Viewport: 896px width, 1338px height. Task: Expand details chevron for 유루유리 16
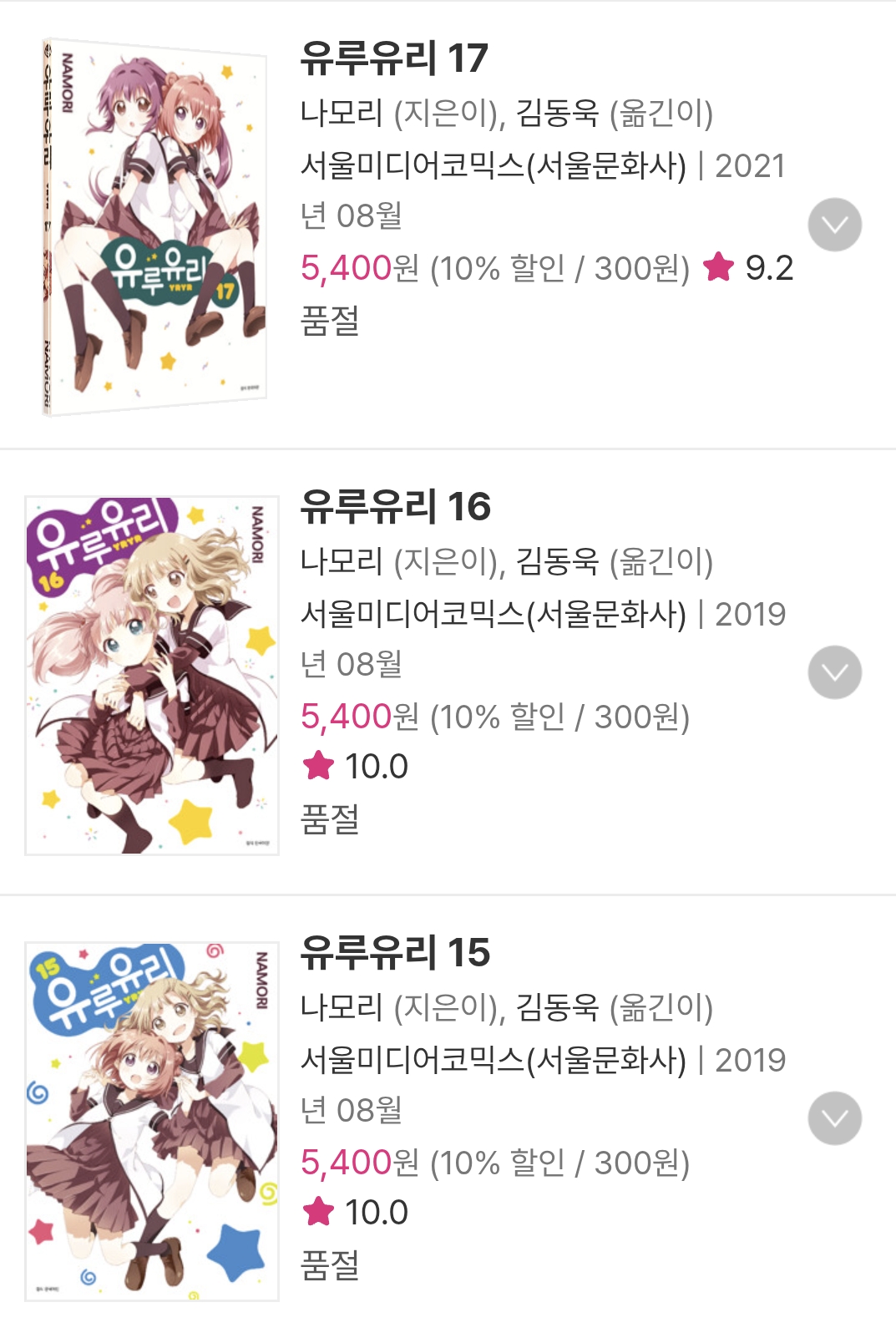834,672
